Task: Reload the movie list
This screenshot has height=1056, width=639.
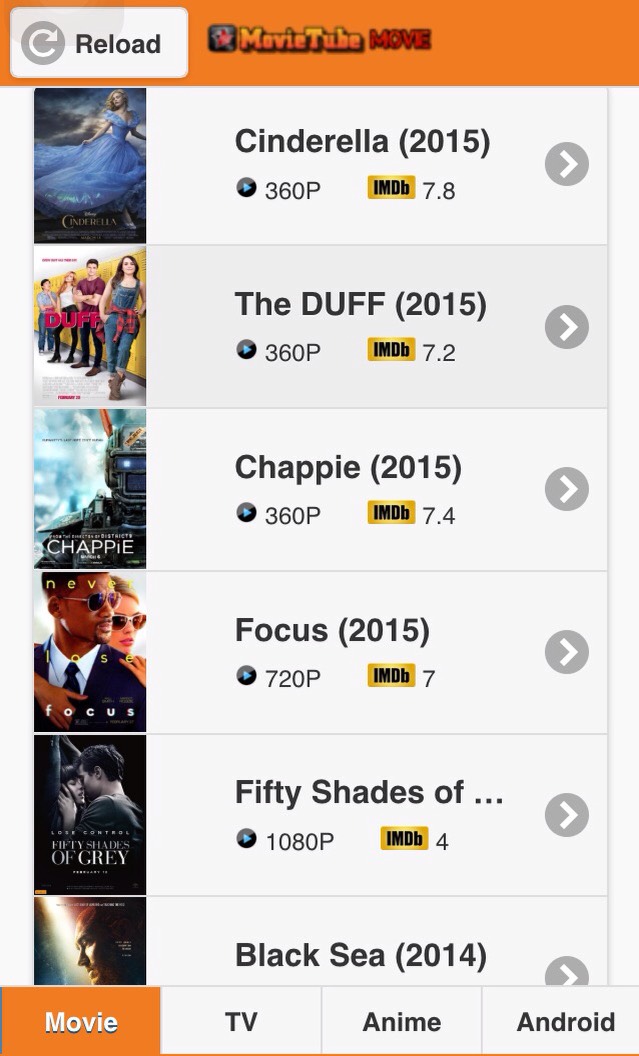Action: [99, 43]
